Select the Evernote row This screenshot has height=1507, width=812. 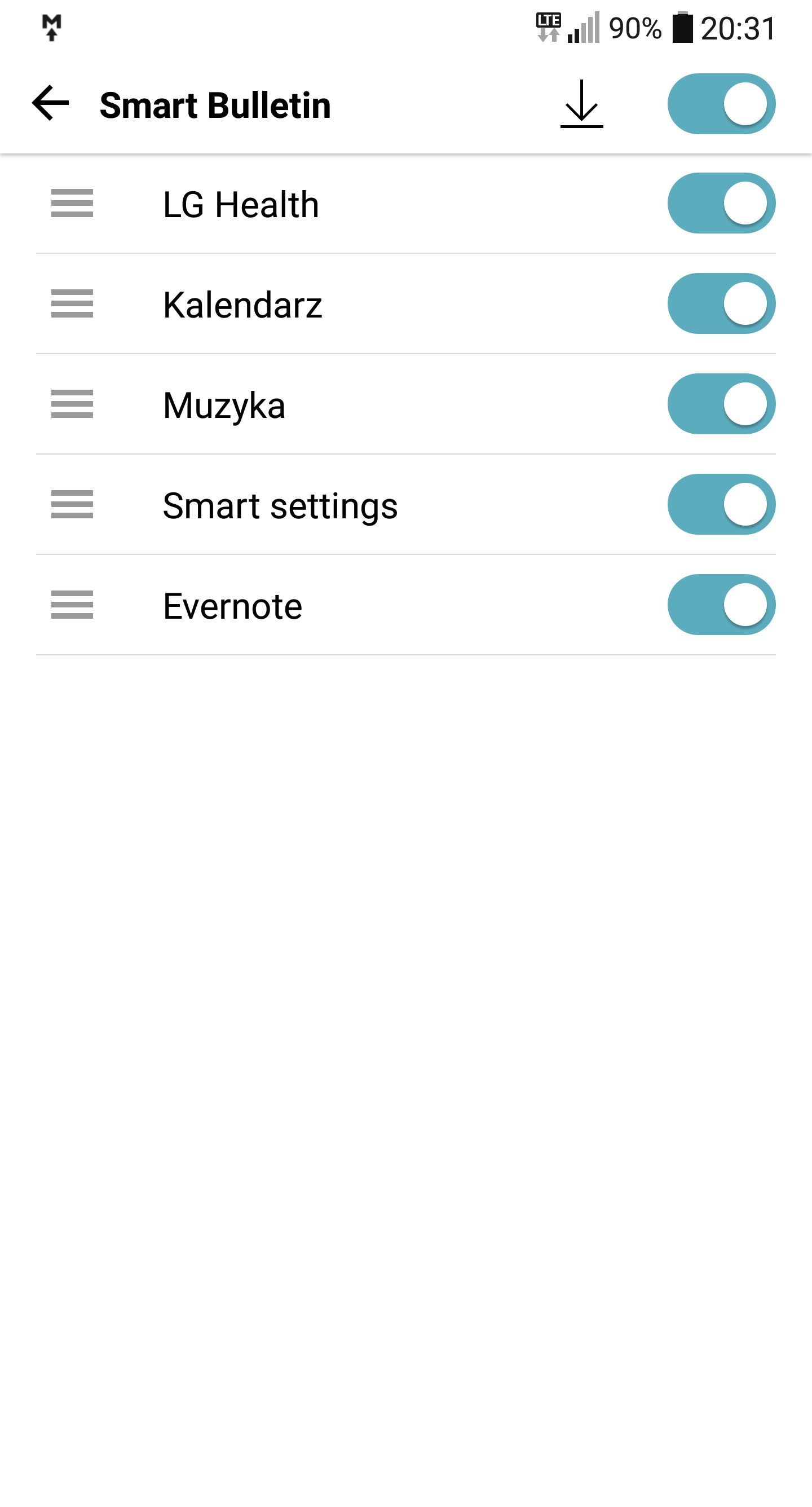pyautogui.click(x=406, y=605)
